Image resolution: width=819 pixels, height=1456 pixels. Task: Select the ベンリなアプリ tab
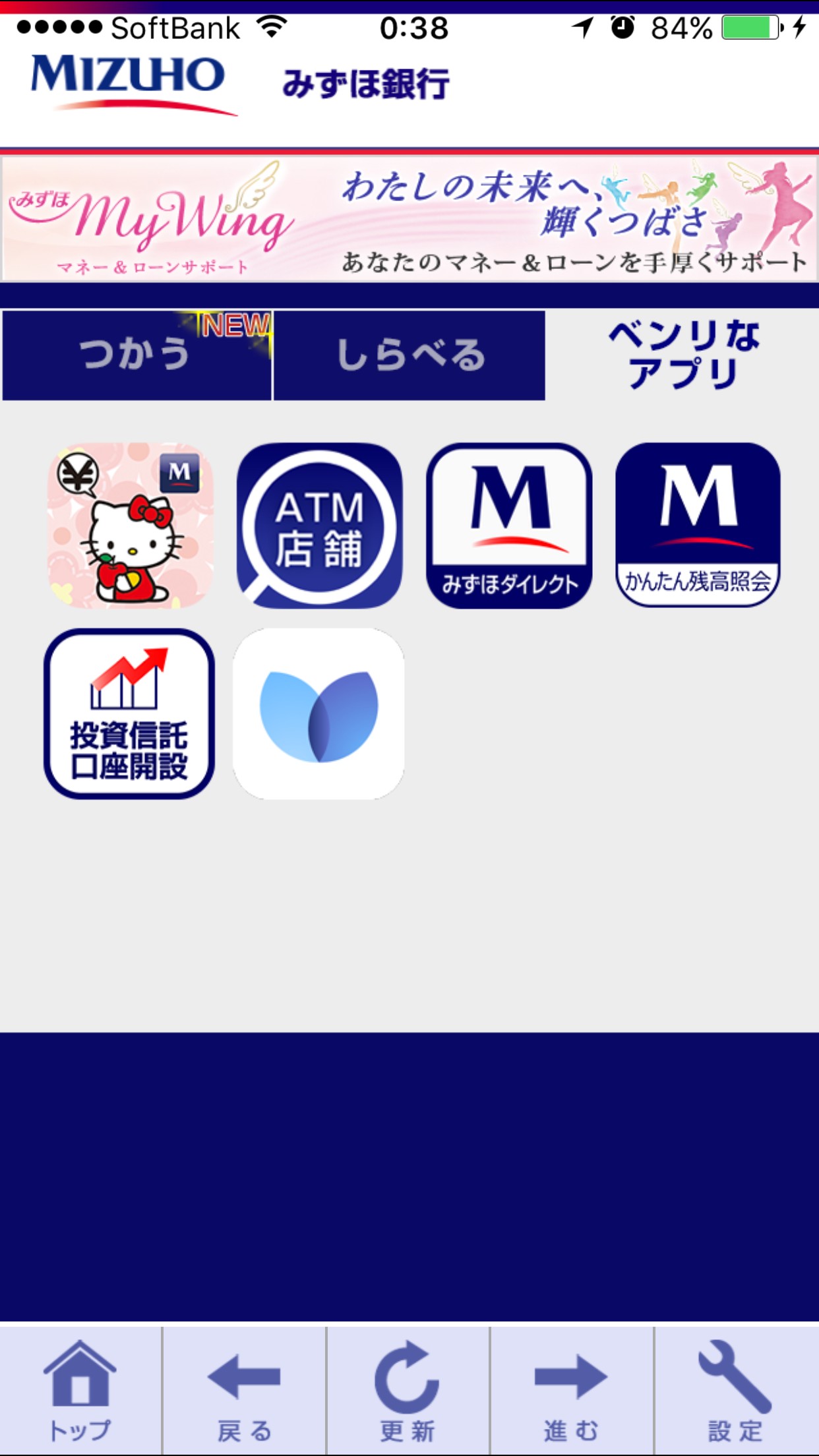(683, 355)
